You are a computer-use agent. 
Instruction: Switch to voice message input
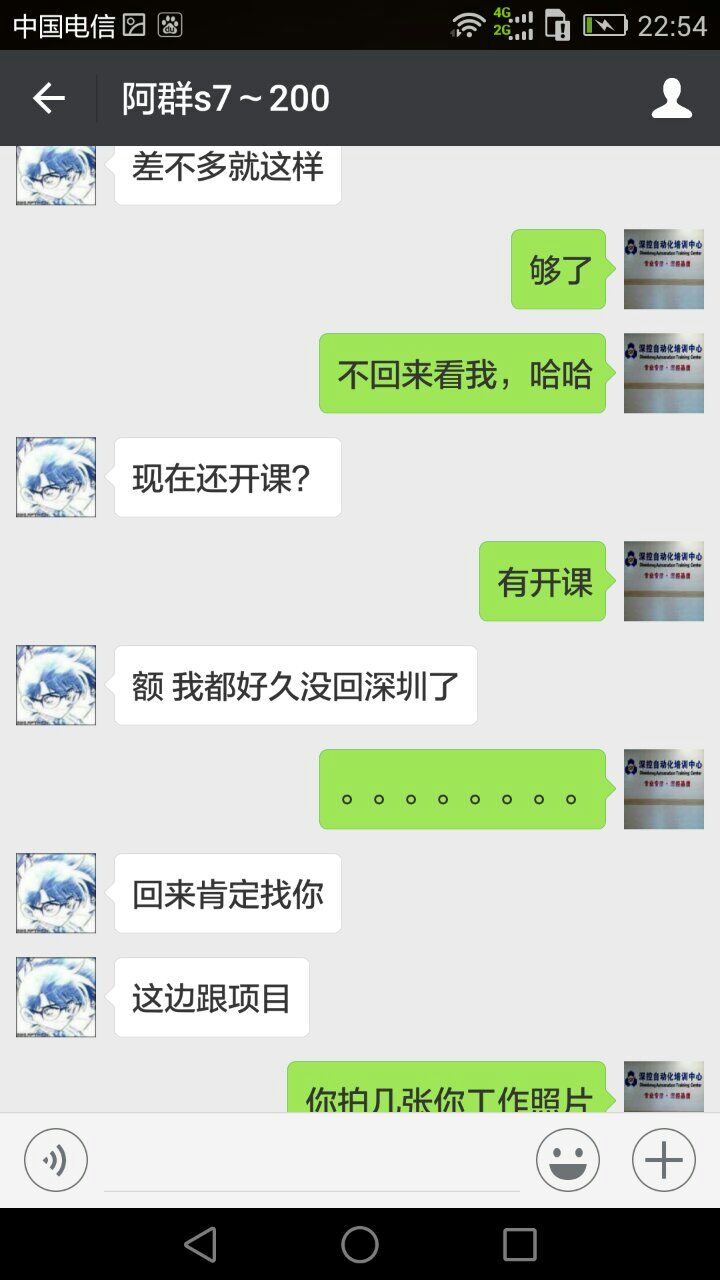[x=56, y=1160]
